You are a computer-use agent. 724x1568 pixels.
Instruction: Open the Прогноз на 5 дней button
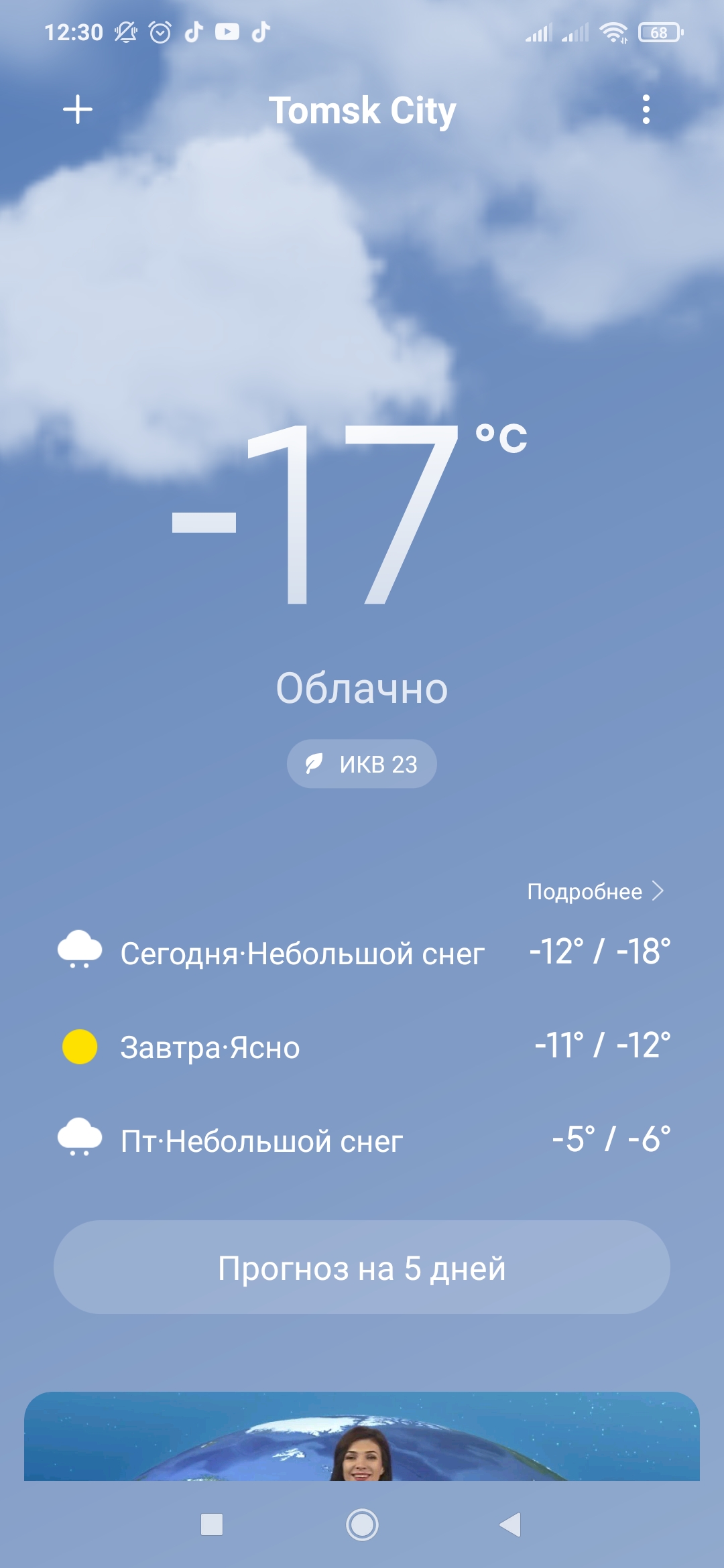(x=362, y=1267)
